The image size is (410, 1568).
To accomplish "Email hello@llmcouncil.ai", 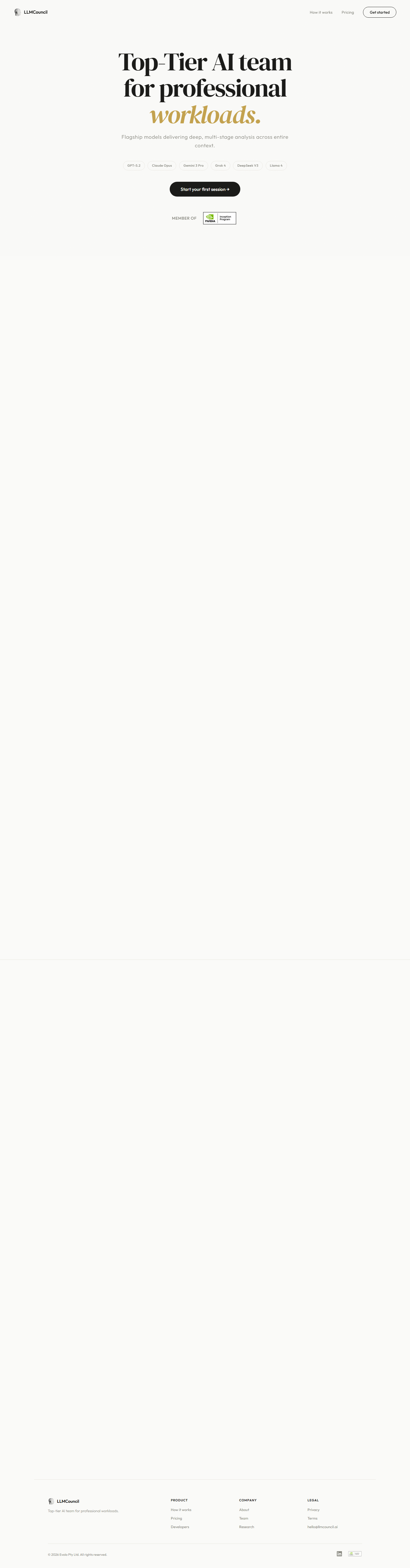I will click(x=322, y=1527).
